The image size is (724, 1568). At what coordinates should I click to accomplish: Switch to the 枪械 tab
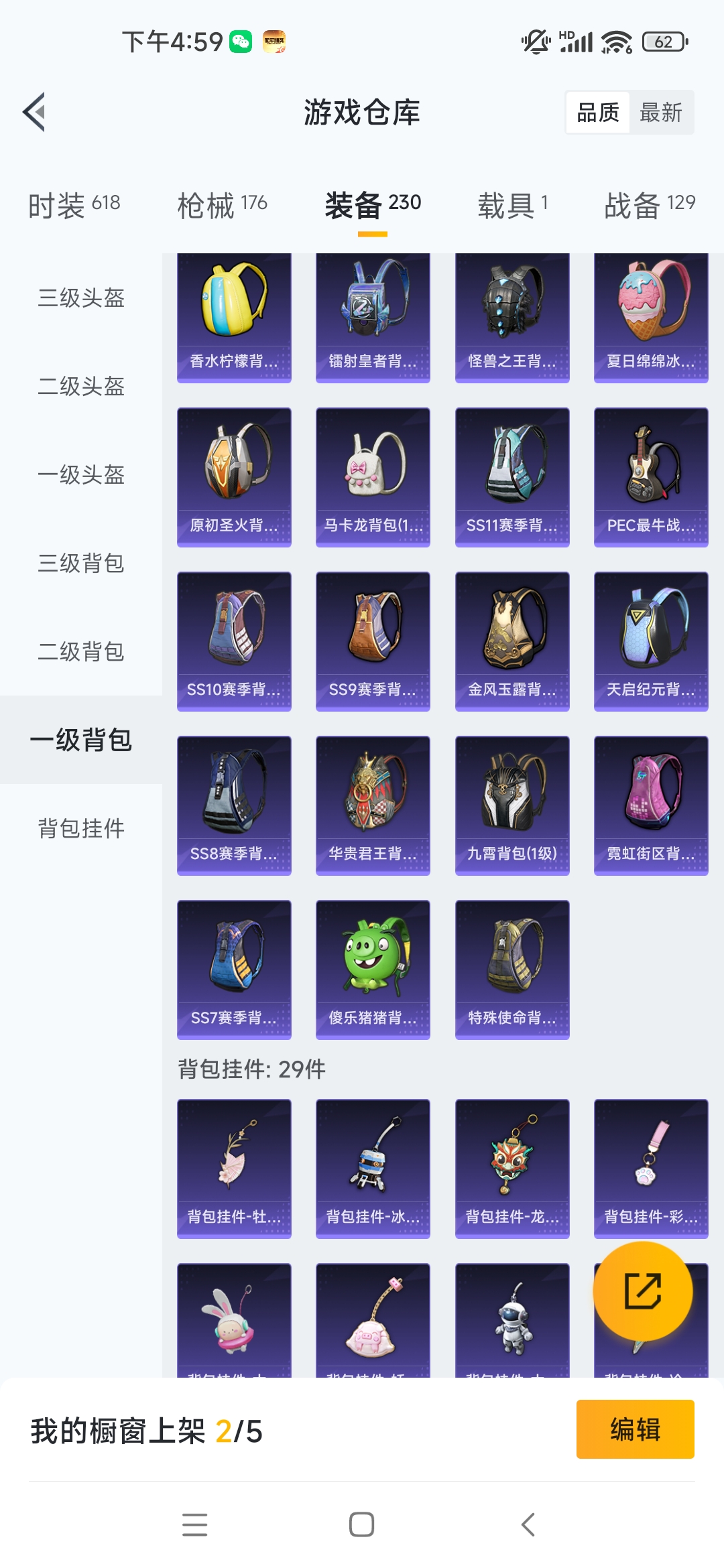click(x=223, y=204)
